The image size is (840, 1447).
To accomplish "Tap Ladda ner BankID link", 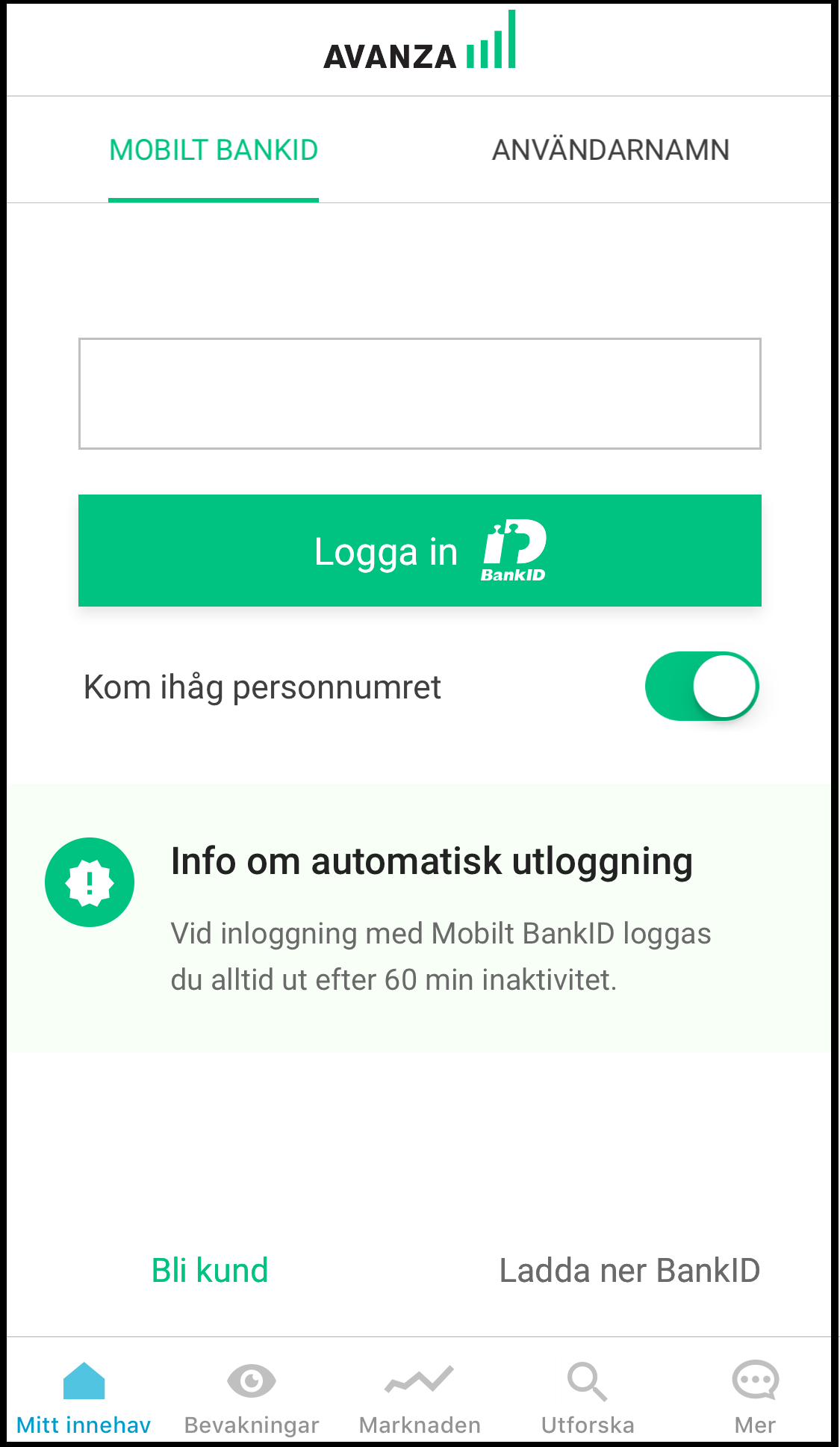I will click(x=629, y=1270).
